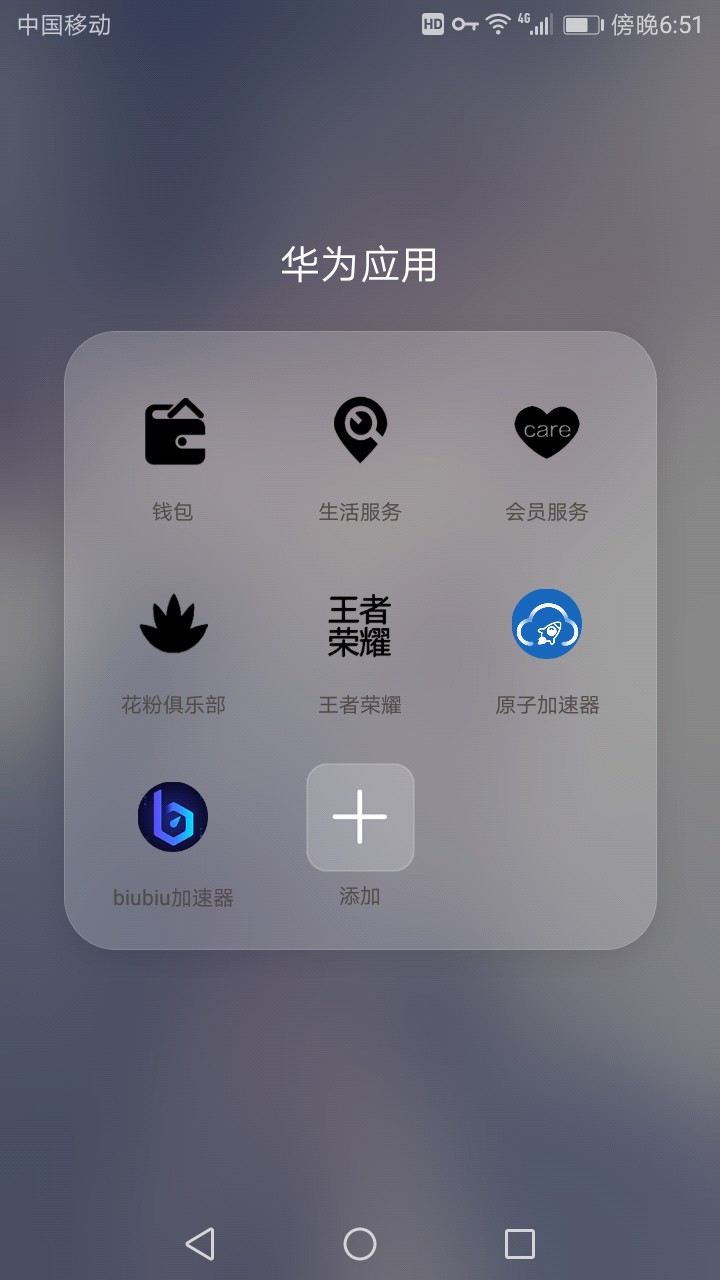Show recent apps with the square button
Screen dimensions: 720x1280
pos(520,1244)
